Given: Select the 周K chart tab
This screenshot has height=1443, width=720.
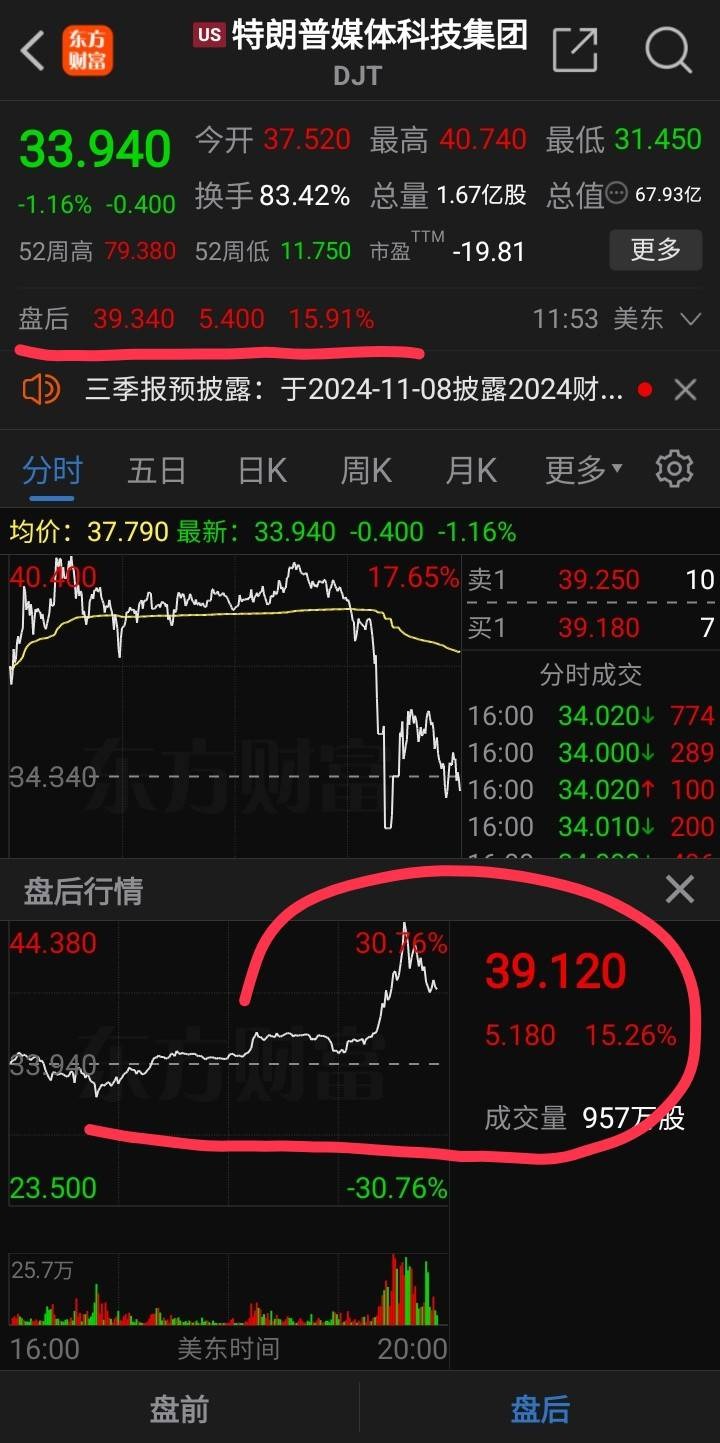Looking at the screenshot, I should [367, 470].
